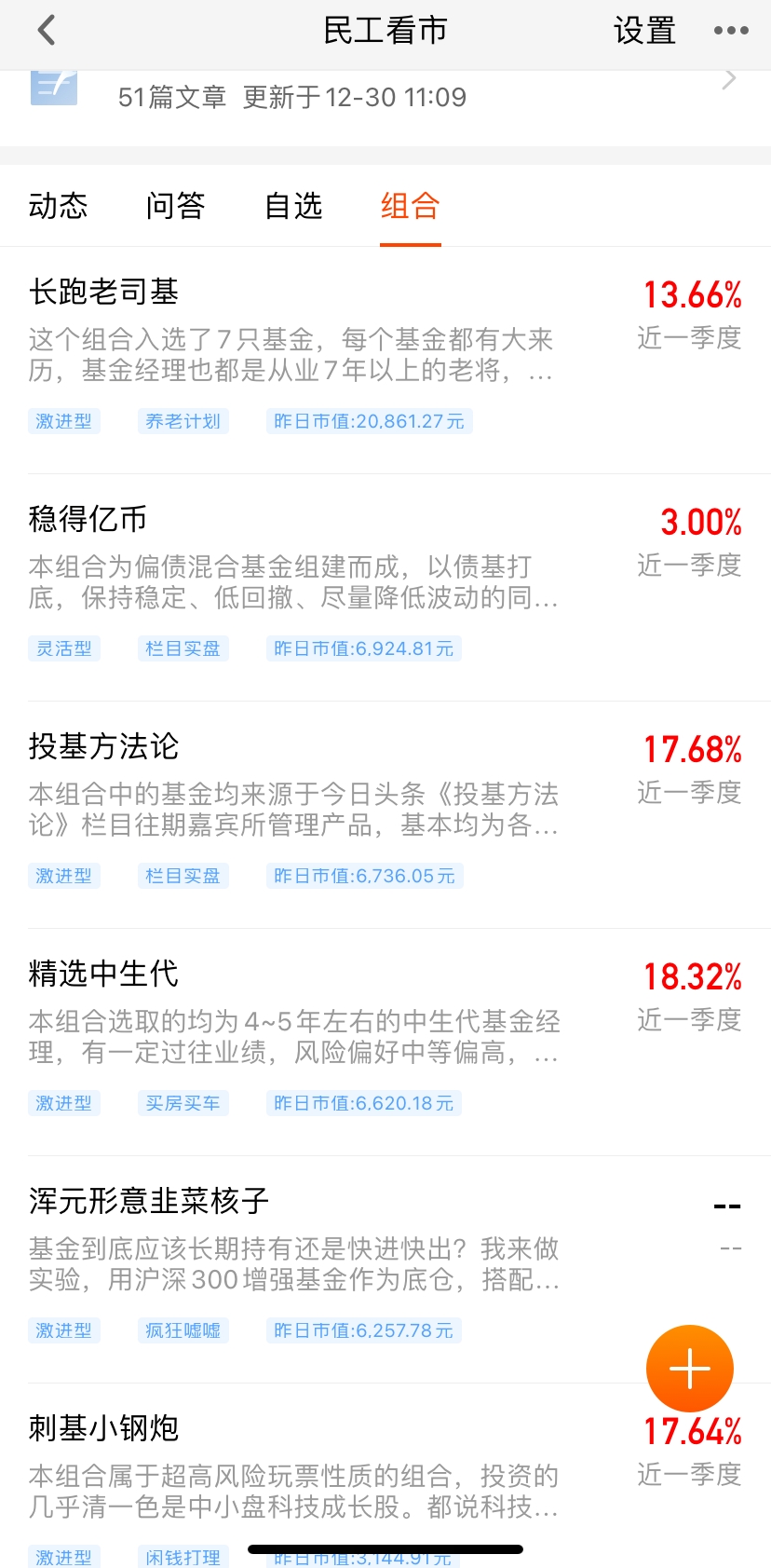Tap the back arrow to go back
Screen dimensions: 771x1568
pyautogui.click(x=45, y=29)
